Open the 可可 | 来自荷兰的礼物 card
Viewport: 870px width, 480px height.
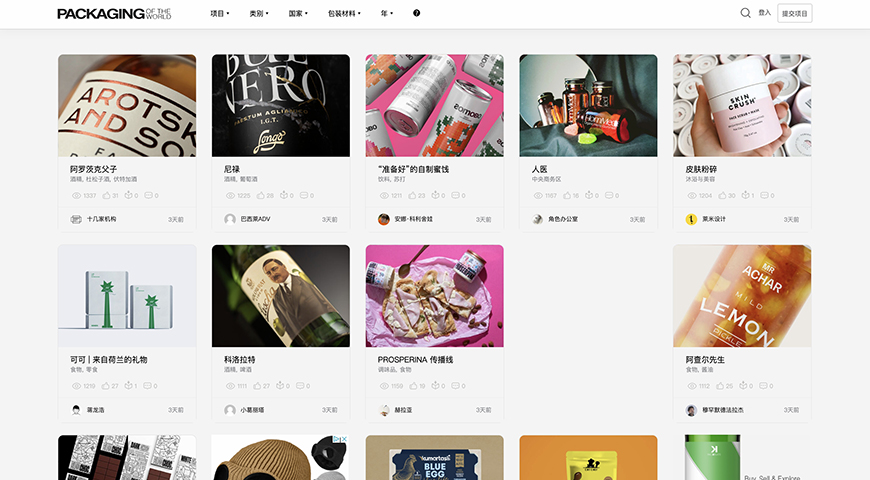click(126, 296)
